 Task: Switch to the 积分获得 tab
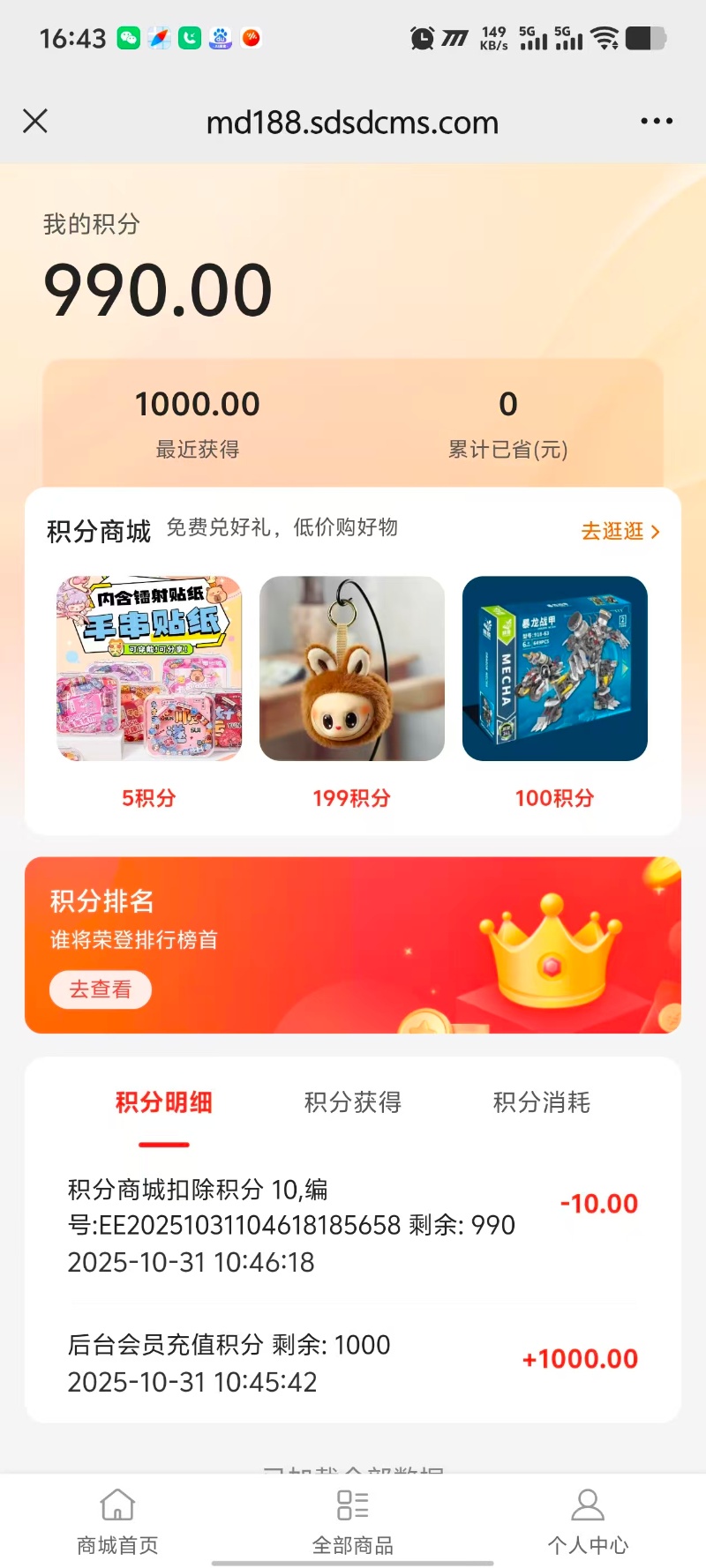pyautogui.click(x=352, y=1101)
